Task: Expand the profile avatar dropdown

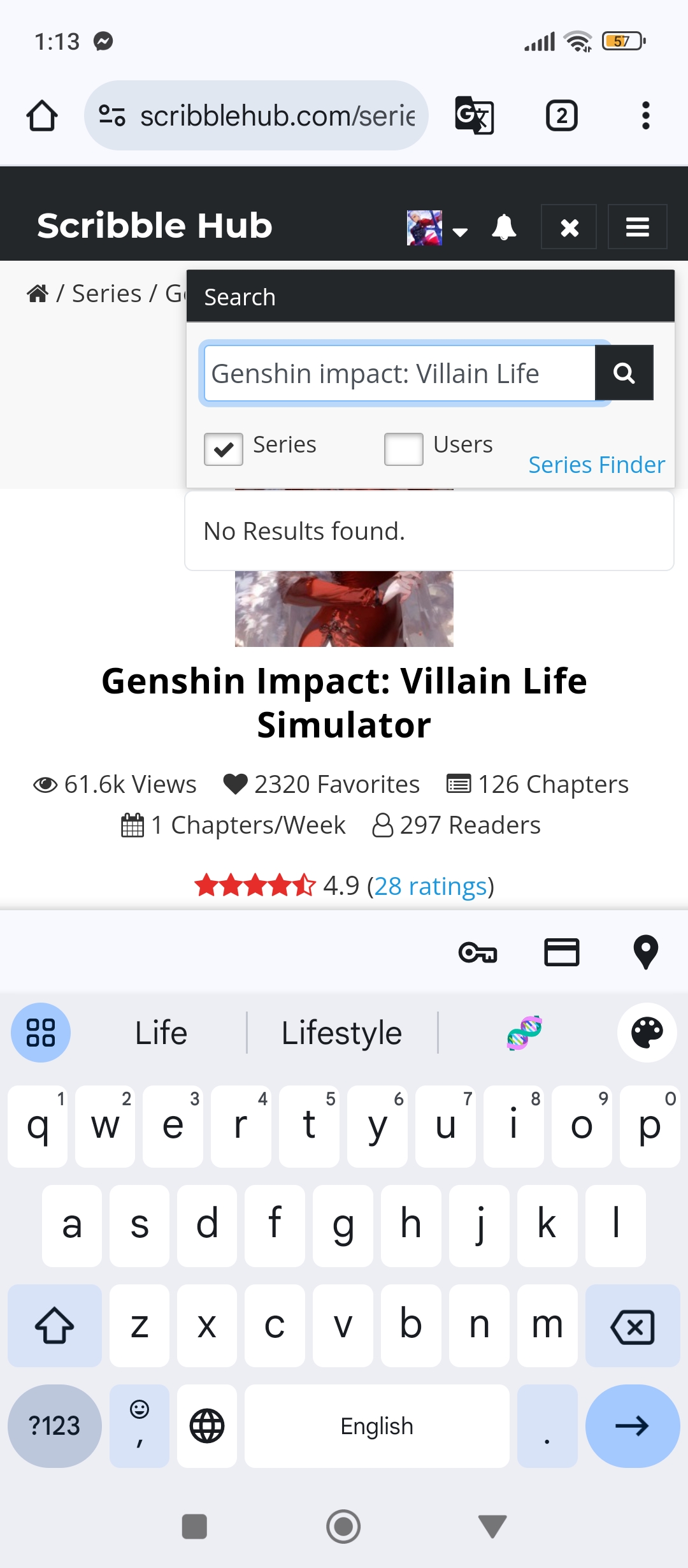Action: click(x=438, y=228)
